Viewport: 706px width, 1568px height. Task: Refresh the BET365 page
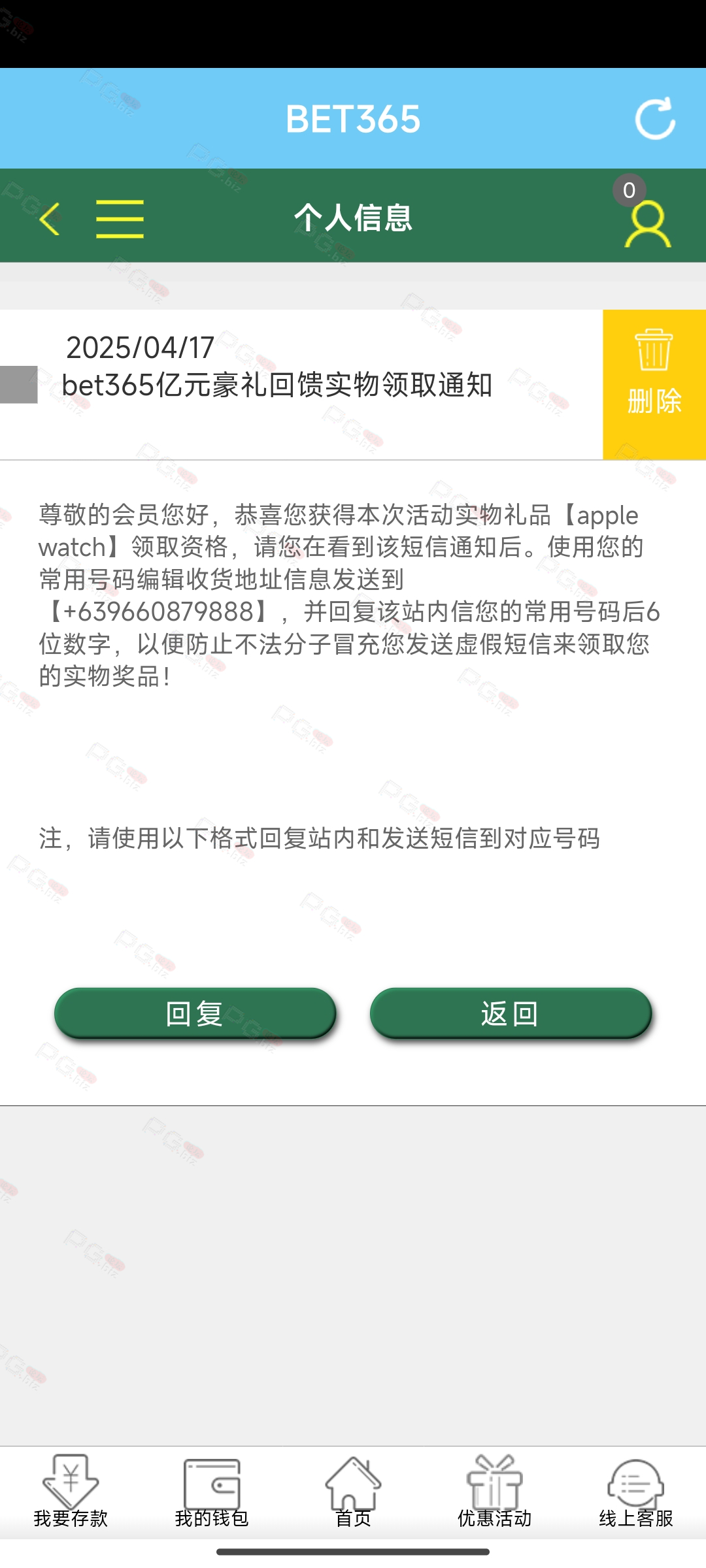pos(655,119)
